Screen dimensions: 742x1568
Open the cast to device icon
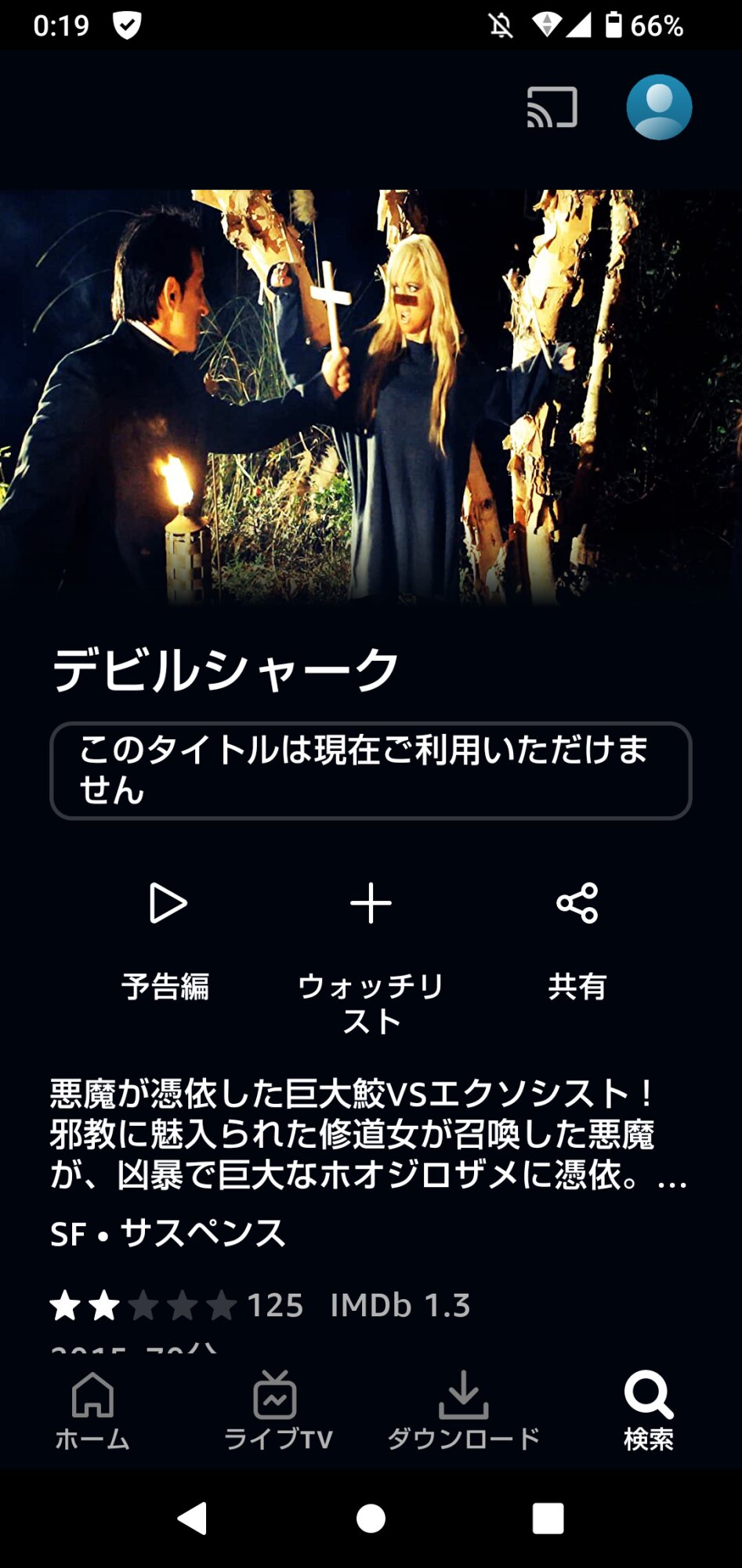pos(552,107)
